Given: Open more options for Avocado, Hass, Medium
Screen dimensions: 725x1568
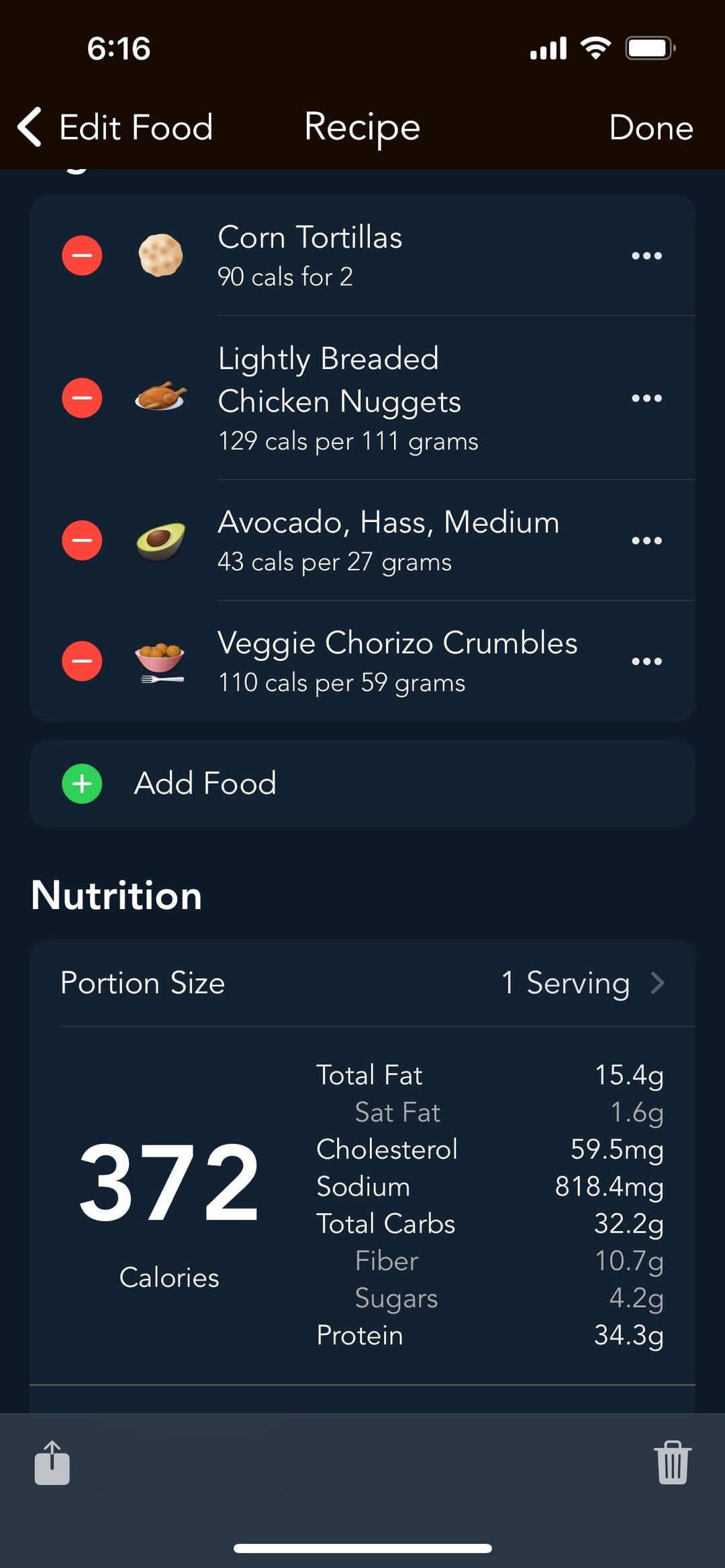Looking at the screenshot, I should [x=646, y=540].
